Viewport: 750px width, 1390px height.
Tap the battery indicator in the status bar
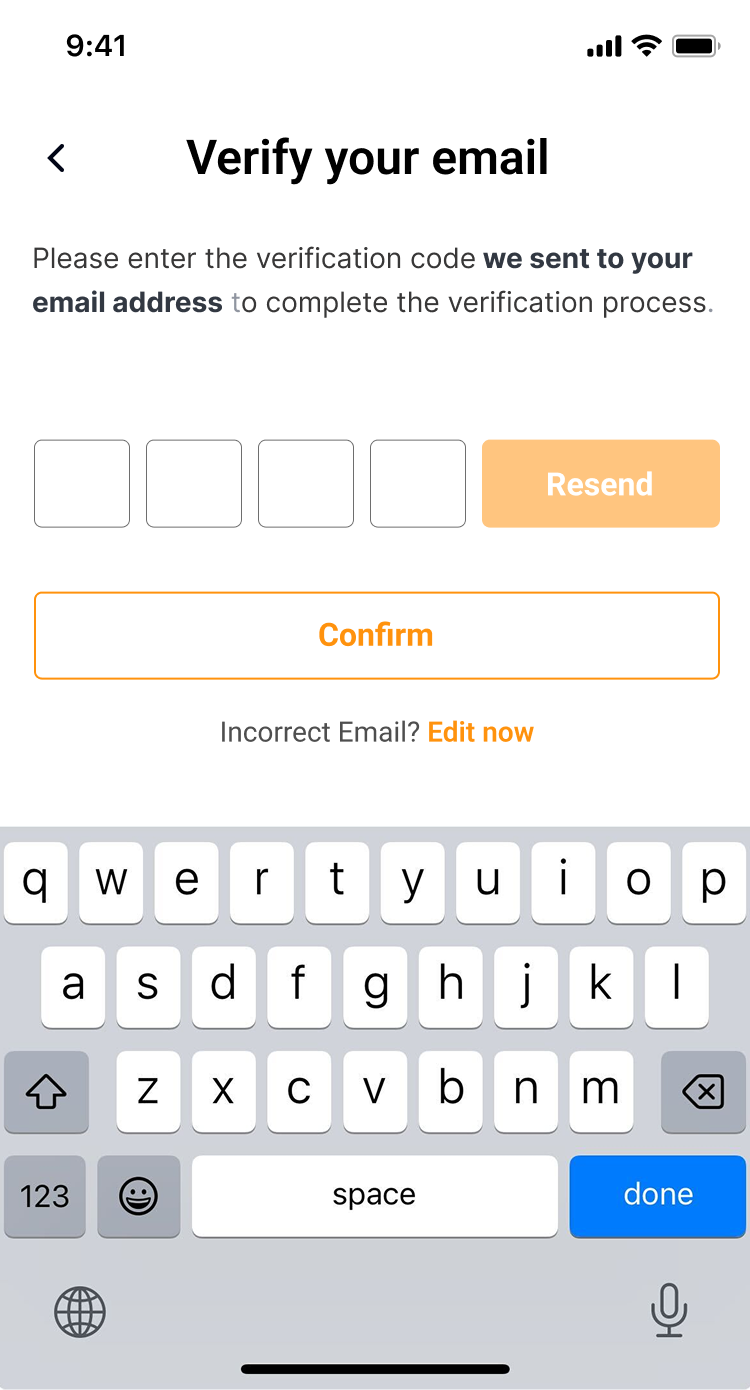[x=693, y=44]
